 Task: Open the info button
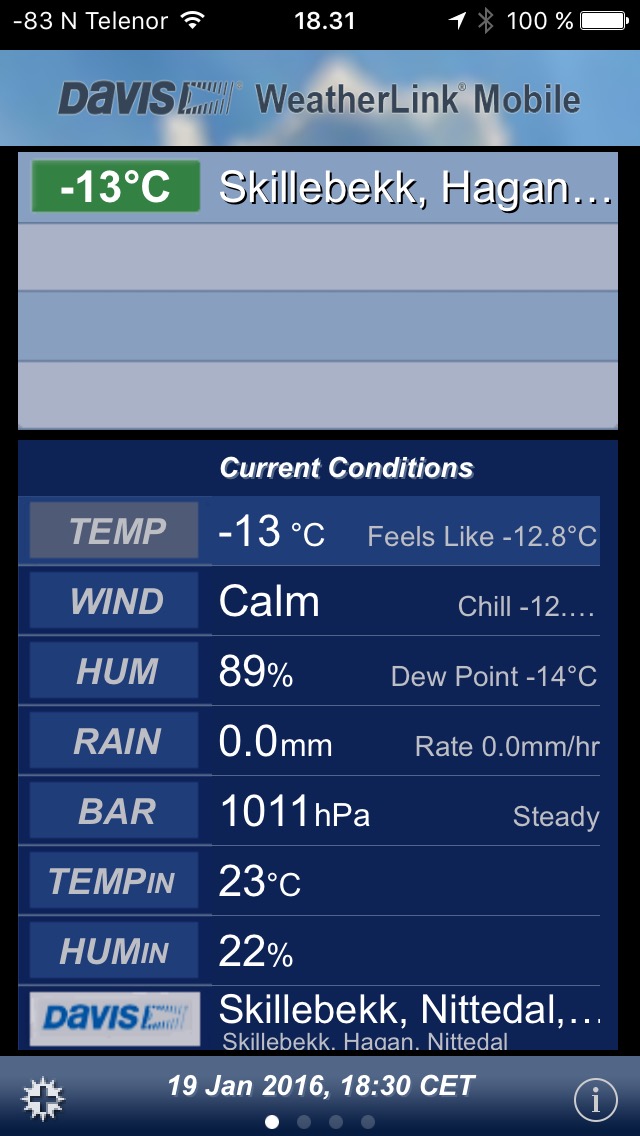point(596,1099)
